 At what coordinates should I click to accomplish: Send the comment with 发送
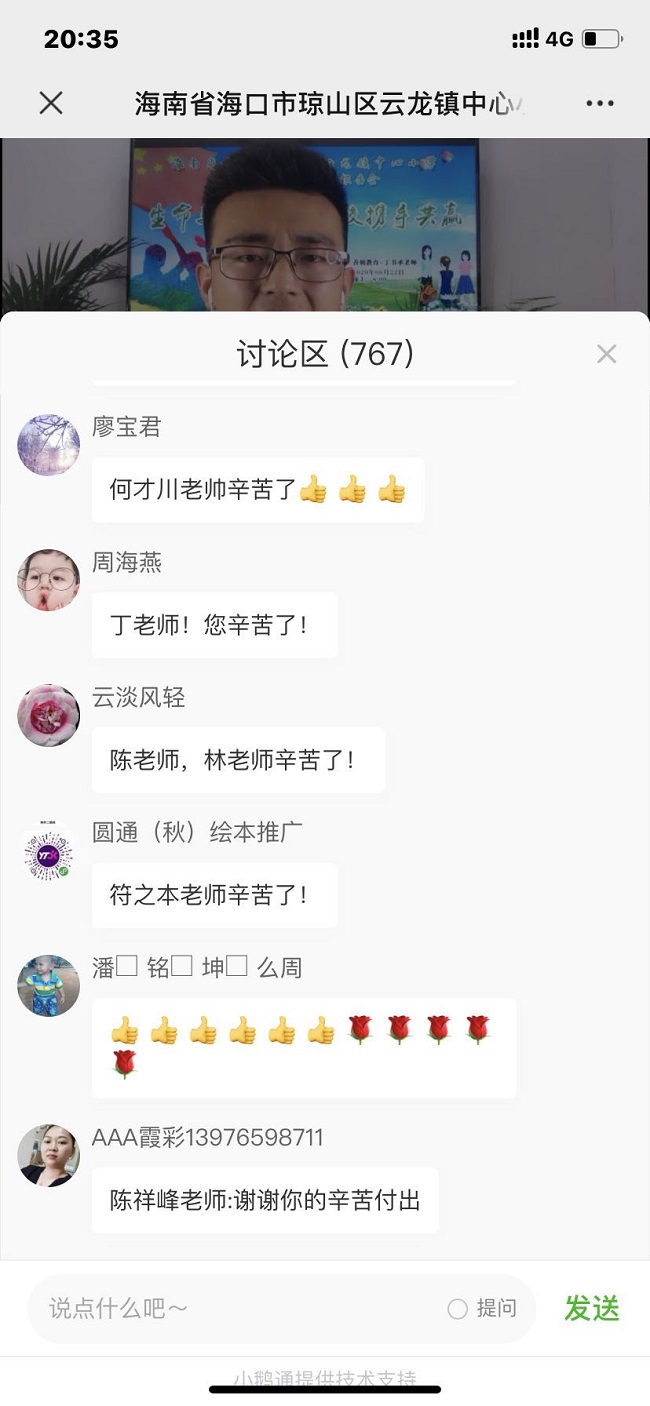[x=592, y=1308]
